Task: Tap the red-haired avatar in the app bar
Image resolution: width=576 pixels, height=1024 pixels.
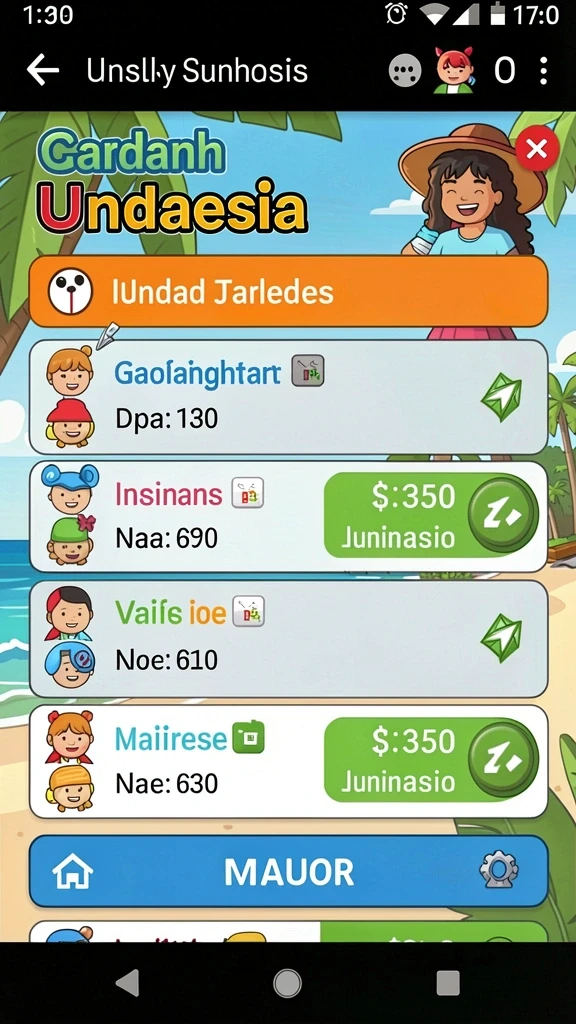Action: click(x=454, y=70)
